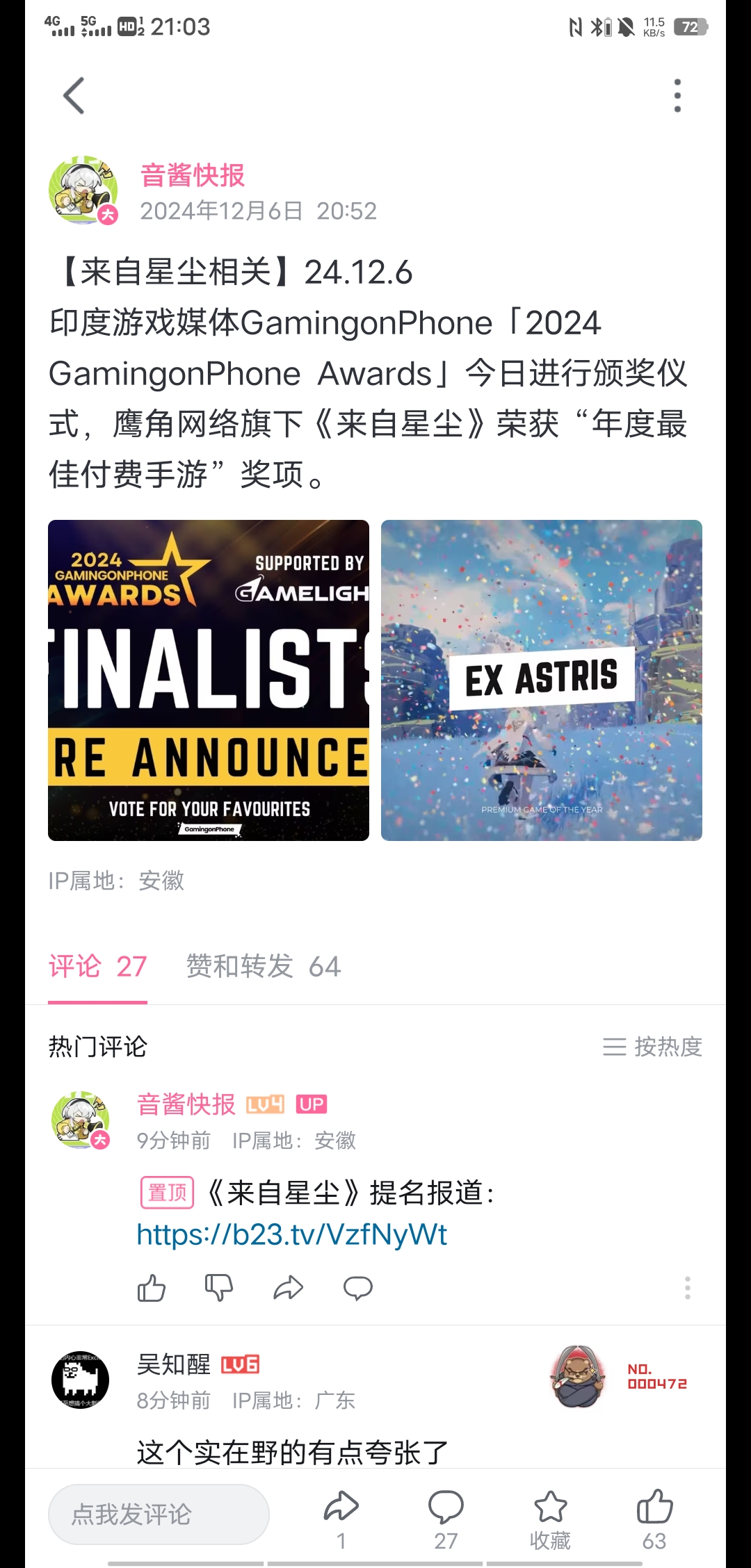Go back using the top-left arrow

[74, 95]
